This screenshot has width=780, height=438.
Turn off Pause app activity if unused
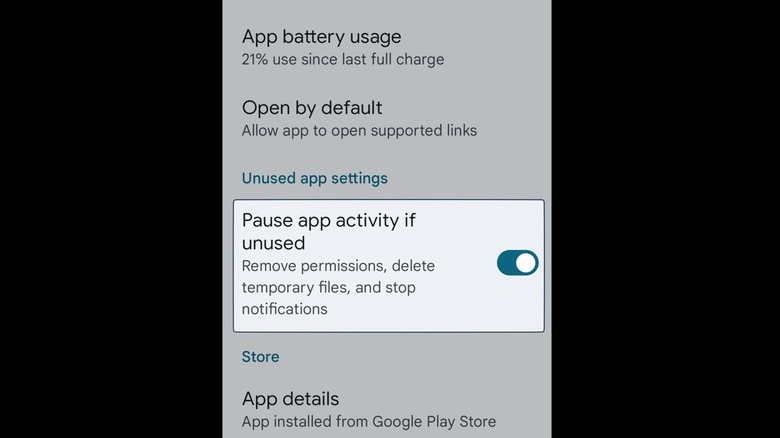click(517, 263)
